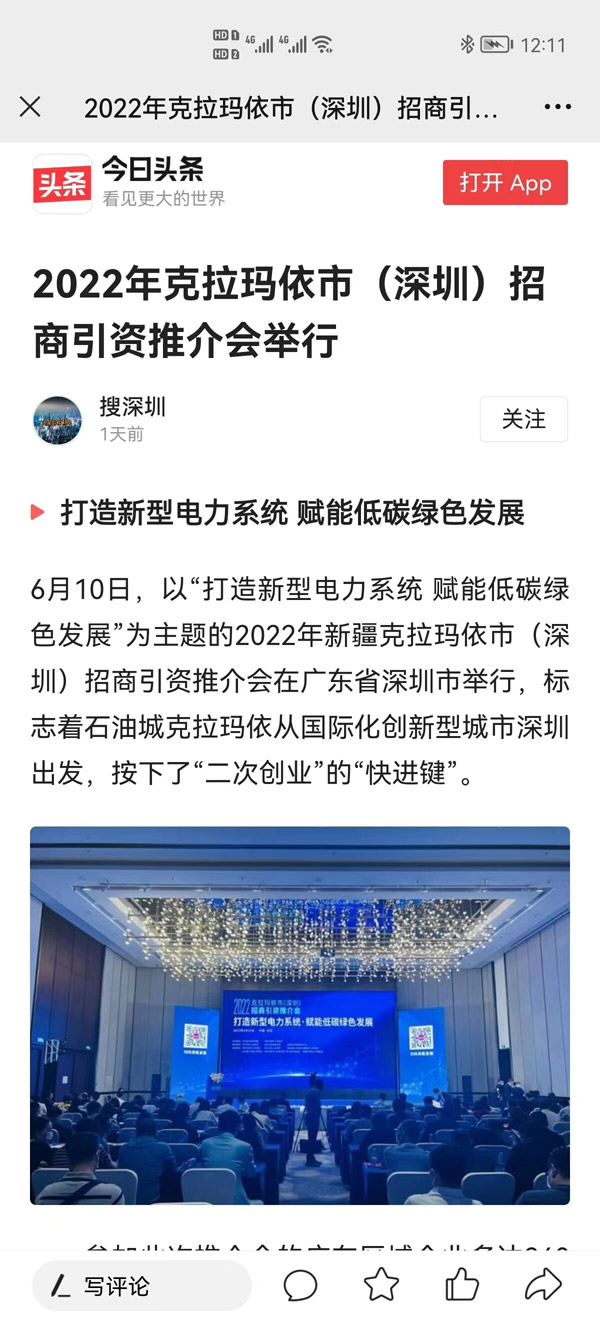Viewport: 600px width, 1320px height.
Task: Follow 搜深圳 with the 关注 button
Action: coord(523,419)
